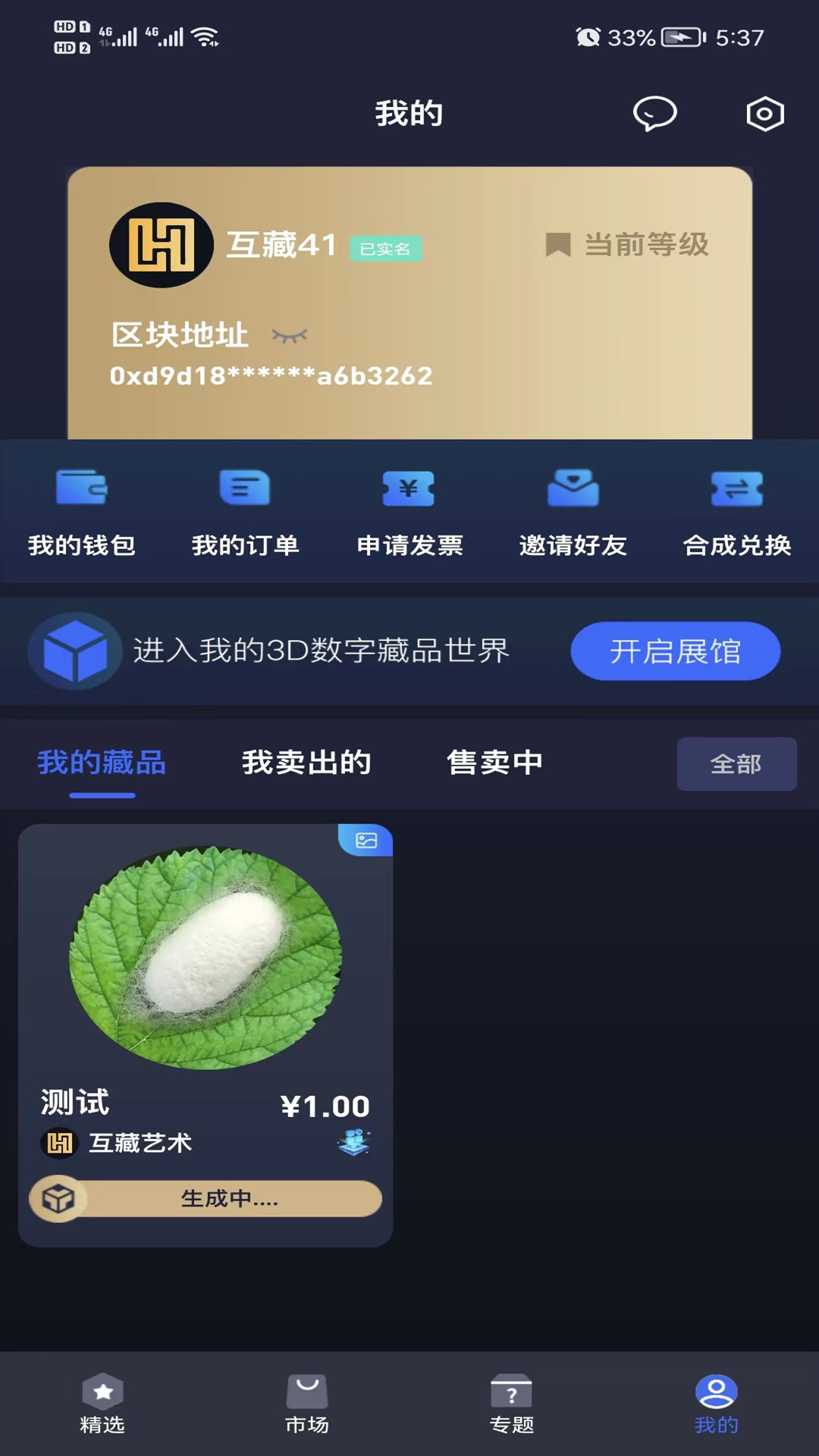Open the 全部 filter dropdown
This screenshot has width=819, height=1456.
tap(736, 764)
